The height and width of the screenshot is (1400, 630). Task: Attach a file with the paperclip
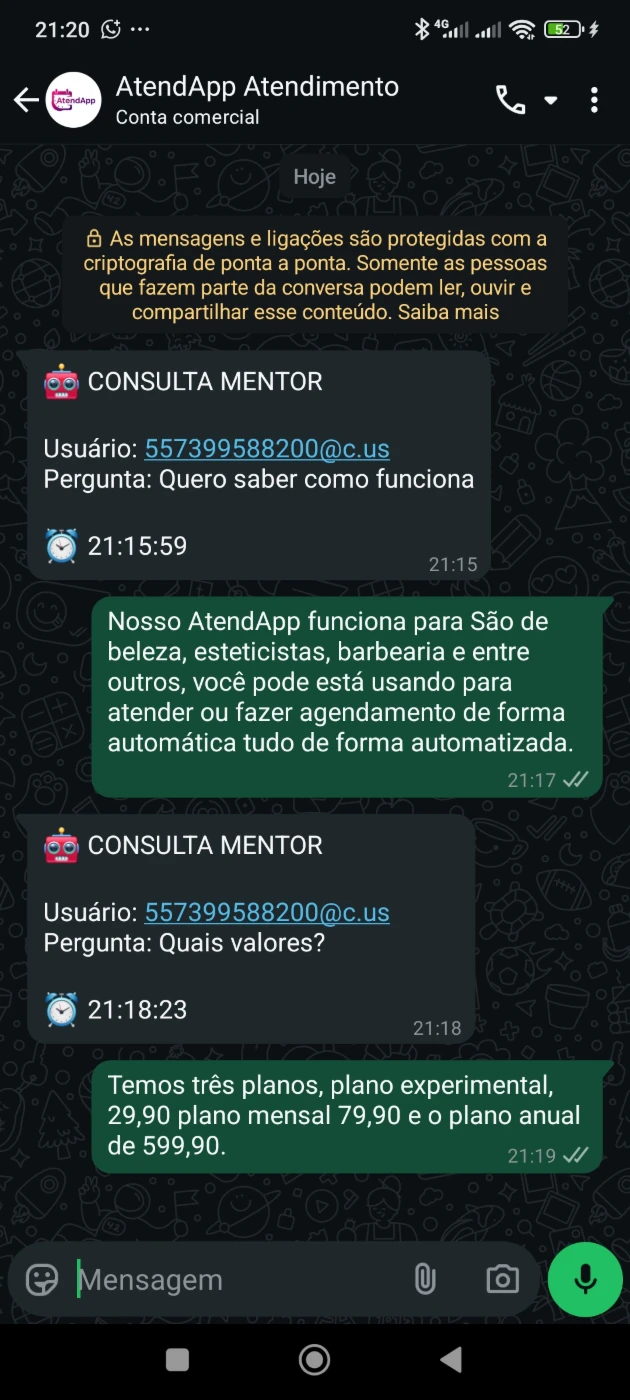[x=425, y=1279]
